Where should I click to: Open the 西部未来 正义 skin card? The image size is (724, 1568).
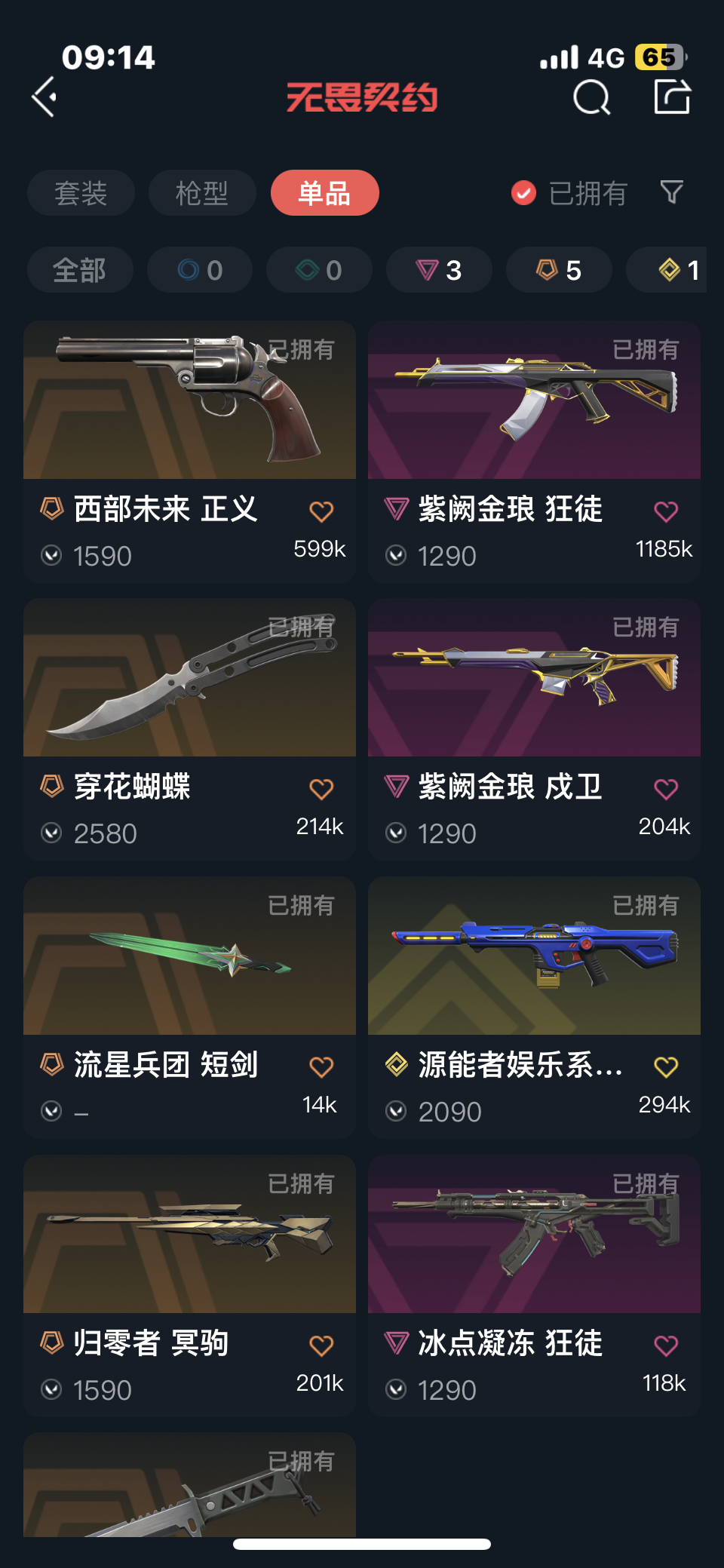pyautogui.click(x=189, y=400)
